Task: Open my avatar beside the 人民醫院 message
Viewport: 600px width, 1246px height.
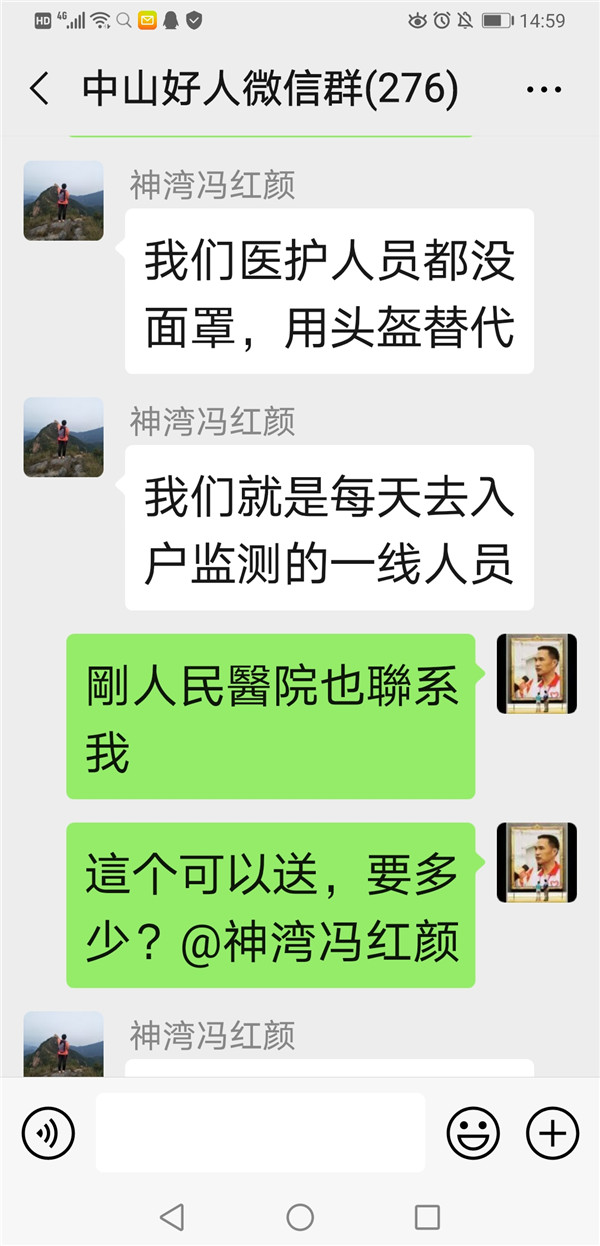Action: [537, 673]
